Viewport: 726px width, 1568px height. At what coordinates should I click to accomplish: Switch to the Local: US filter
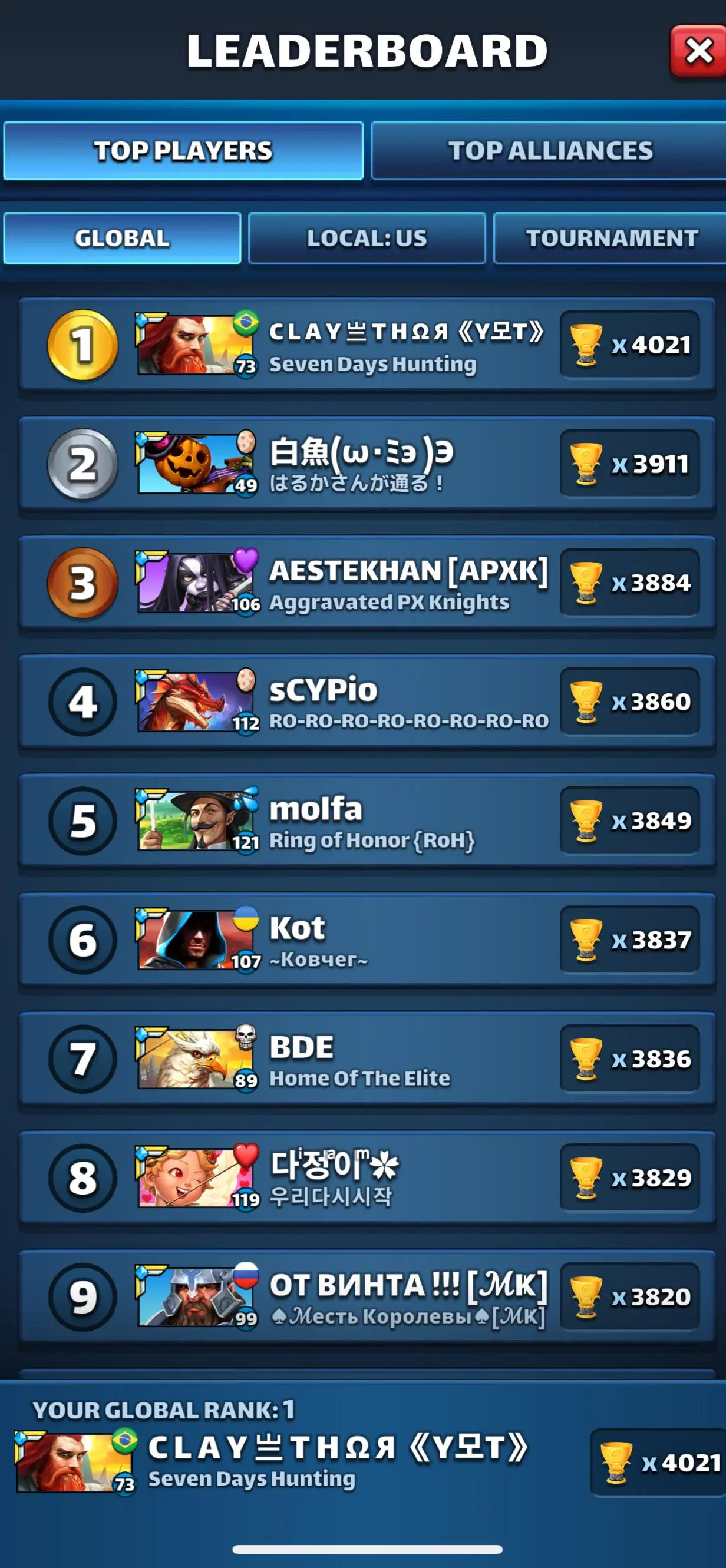[x=367, y=238]
